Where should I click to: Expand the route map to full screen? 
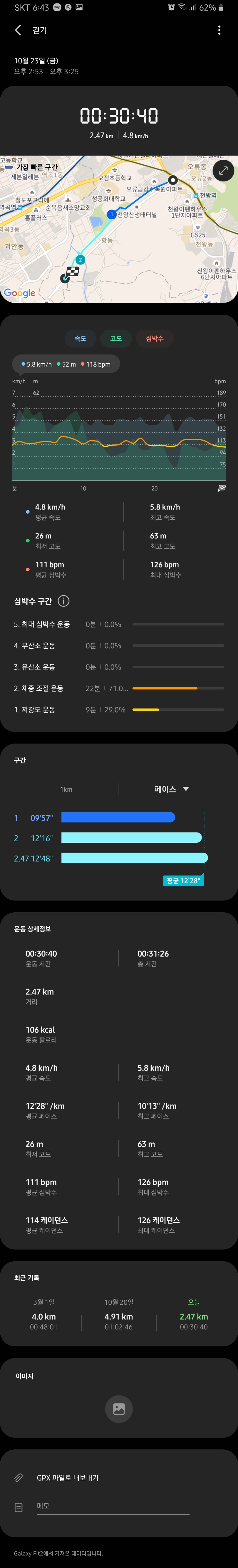[x=223, y=171]
